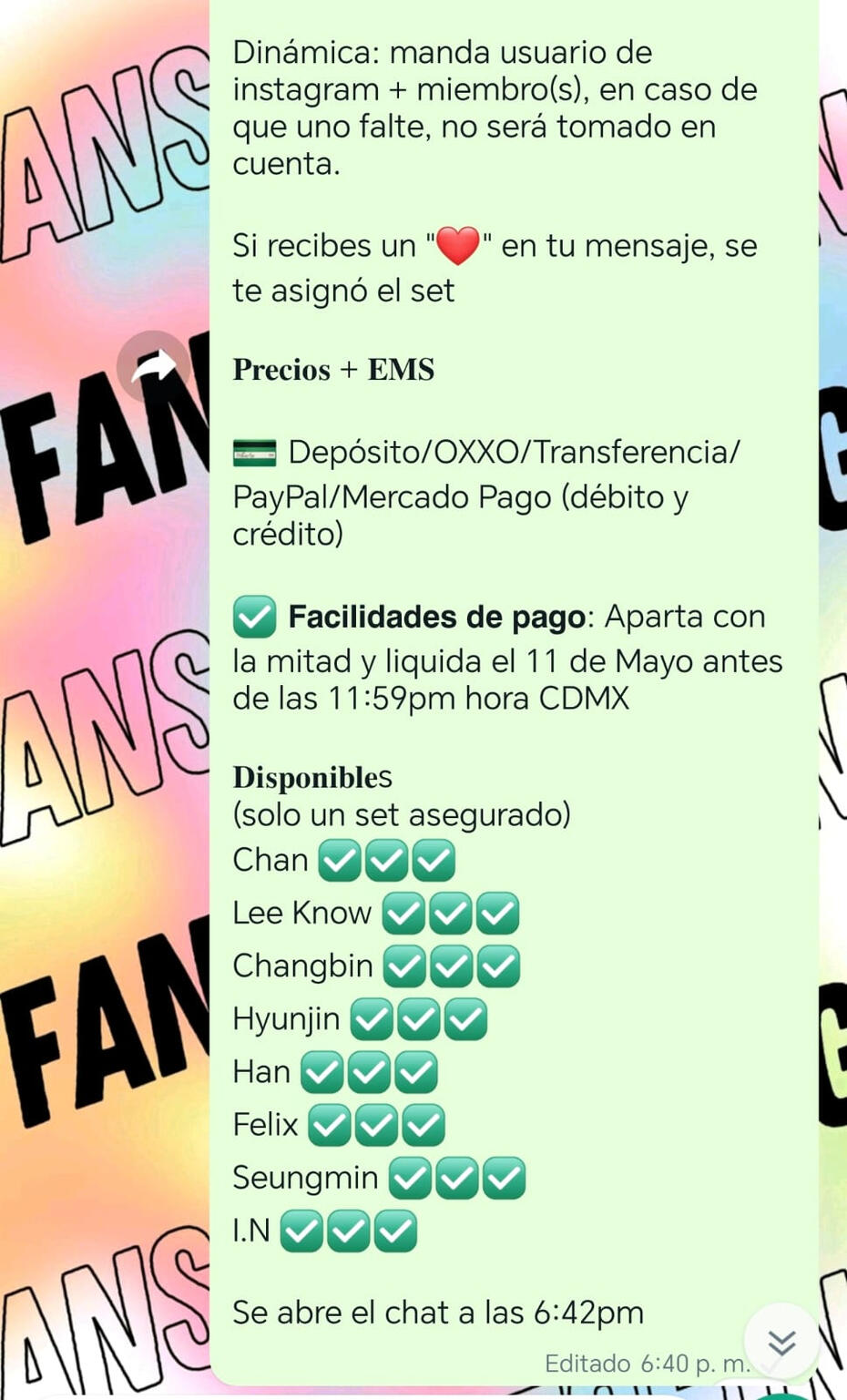Tap the forward arrow beside the message
This screenshot has width=847, height=1400.
tap(153, 366)
